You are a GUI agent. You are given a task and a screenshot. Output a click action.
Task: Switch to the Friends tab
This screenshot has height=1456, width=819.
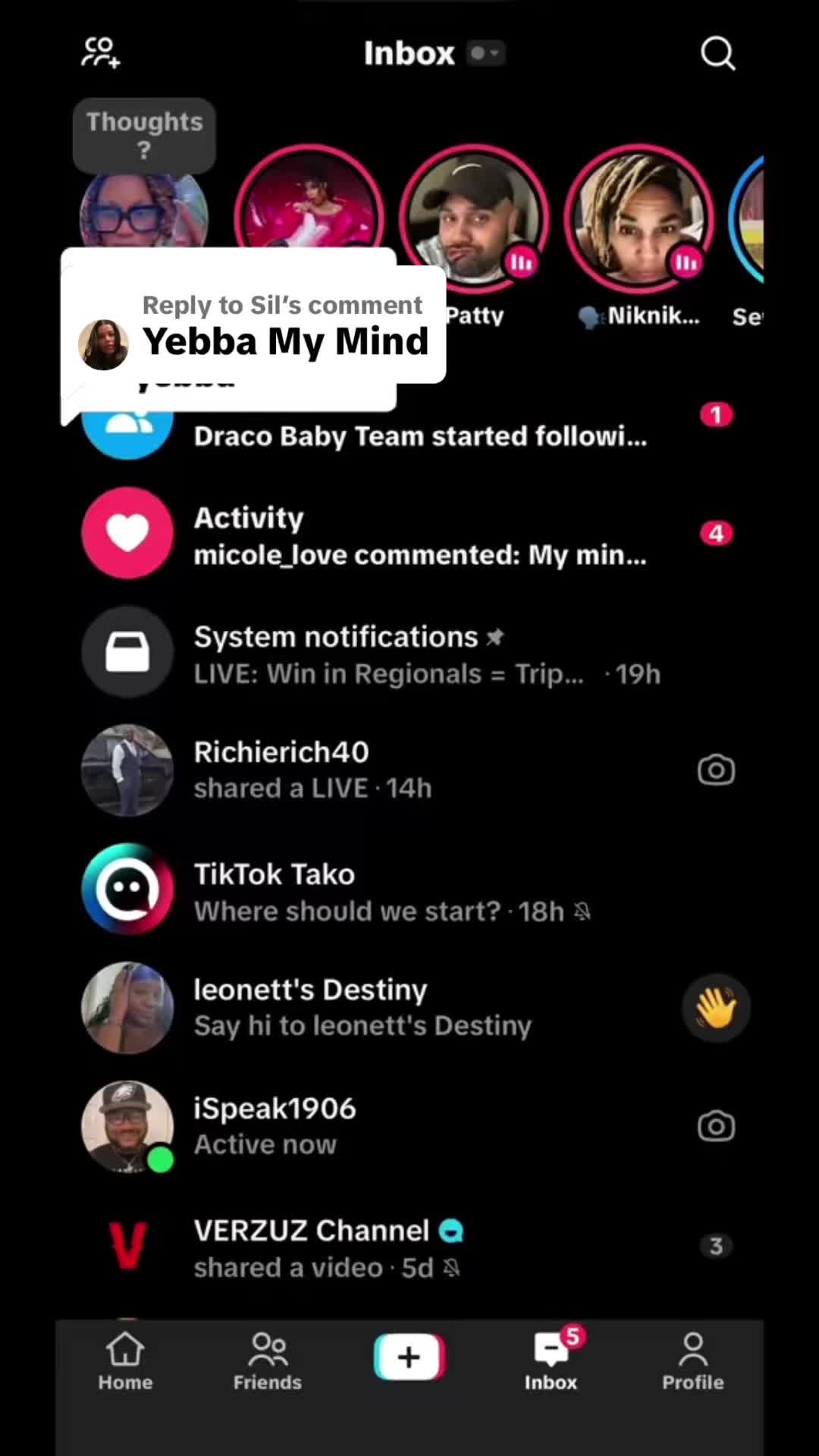[x=268, y=1362]
